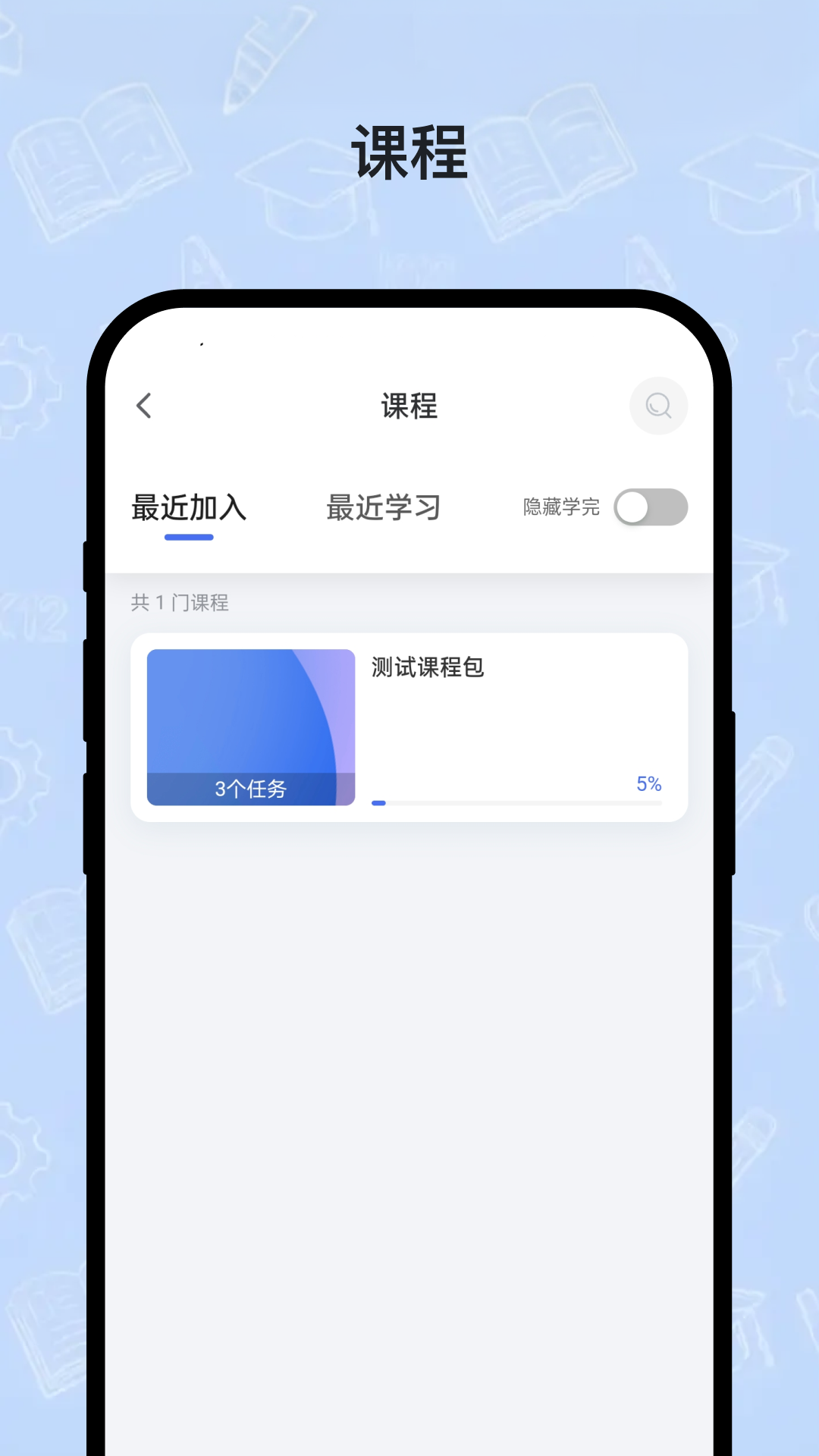Switch to the 最近学习 tab

(x=384, y=507)
